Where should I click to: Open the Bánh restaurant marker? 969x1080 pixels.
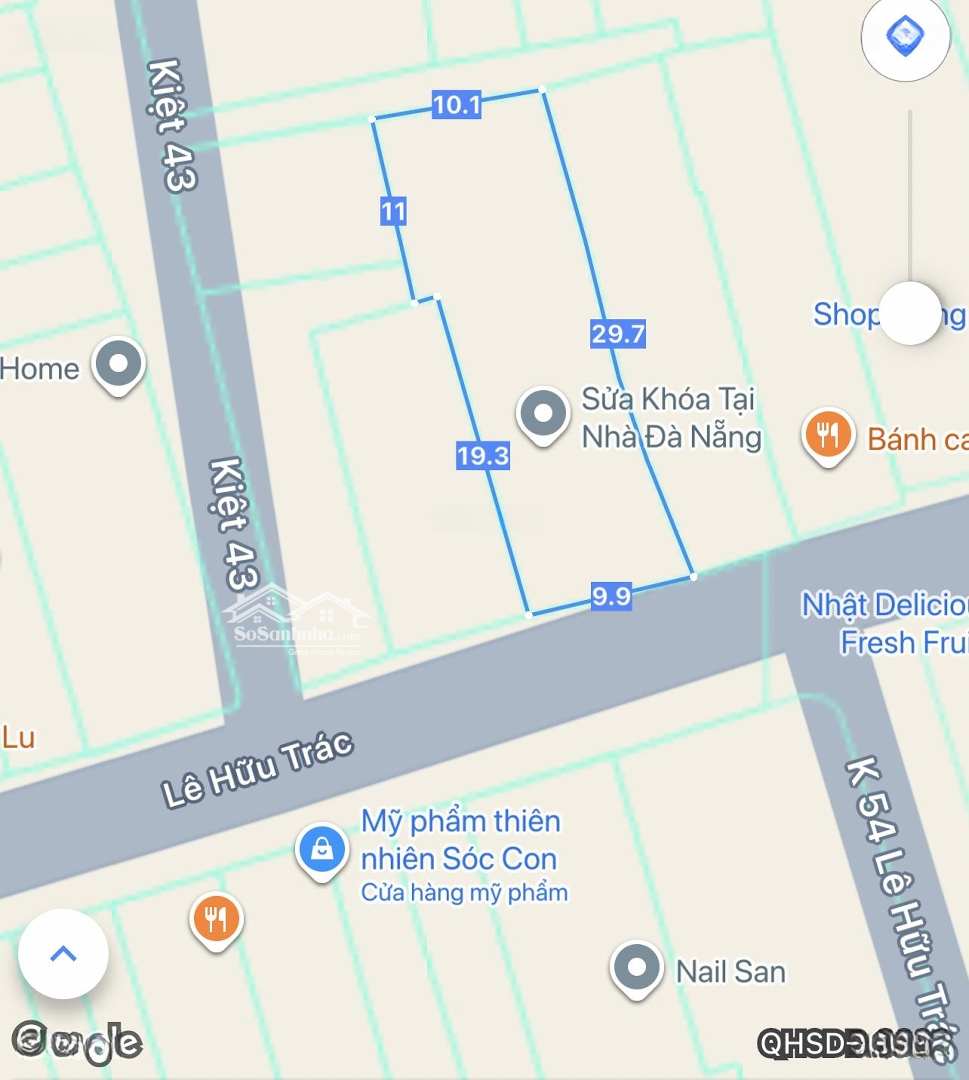[x=827, y=435]
